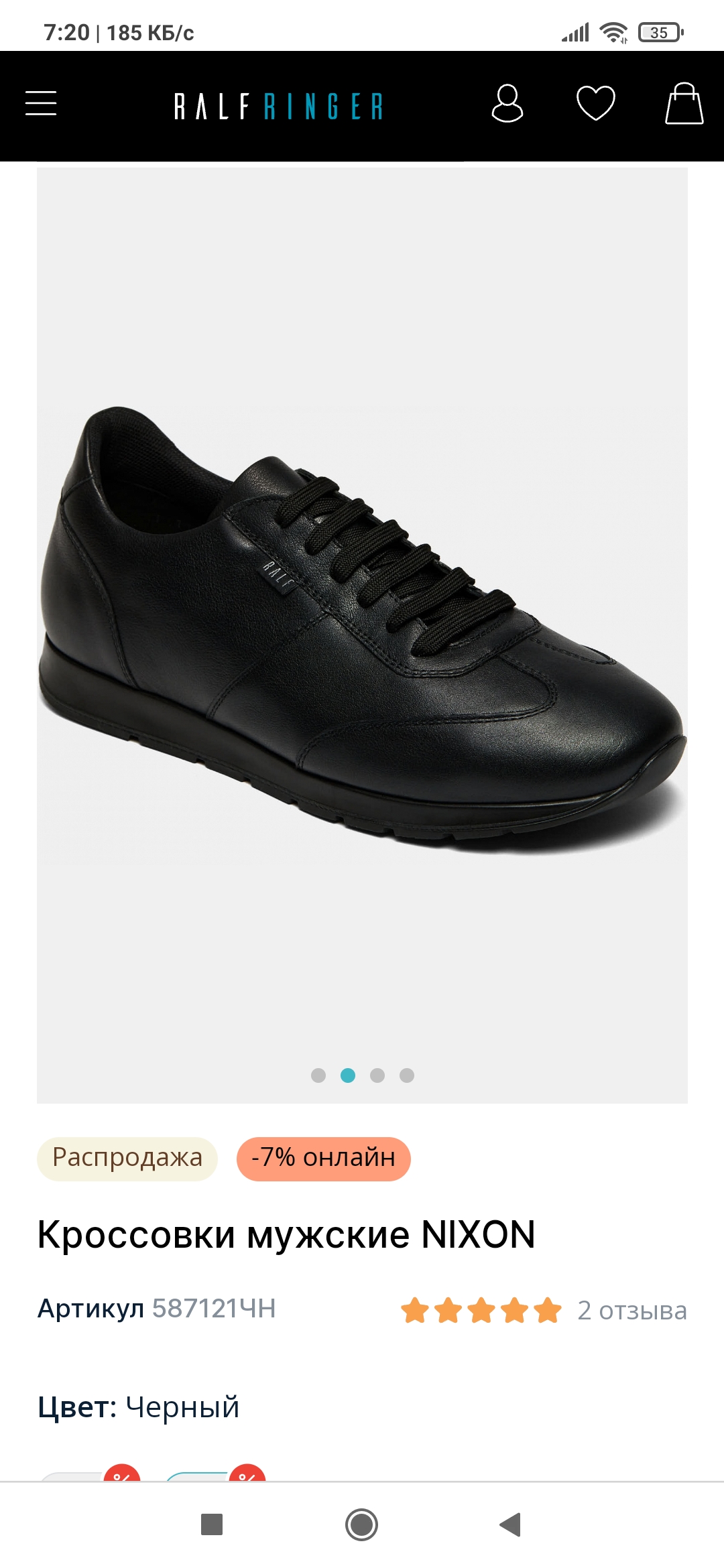Enlarge the black sneaker product photo

tap(362, 630)
